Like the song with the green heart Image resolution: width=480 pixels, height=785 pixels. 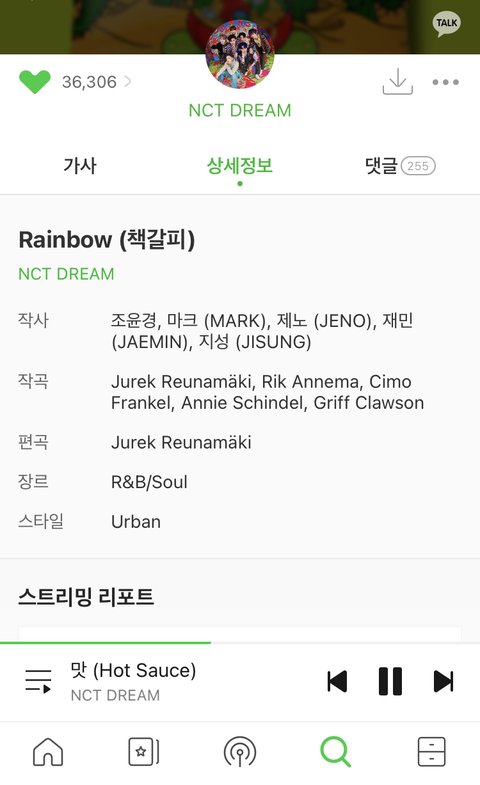coord(35,82)
